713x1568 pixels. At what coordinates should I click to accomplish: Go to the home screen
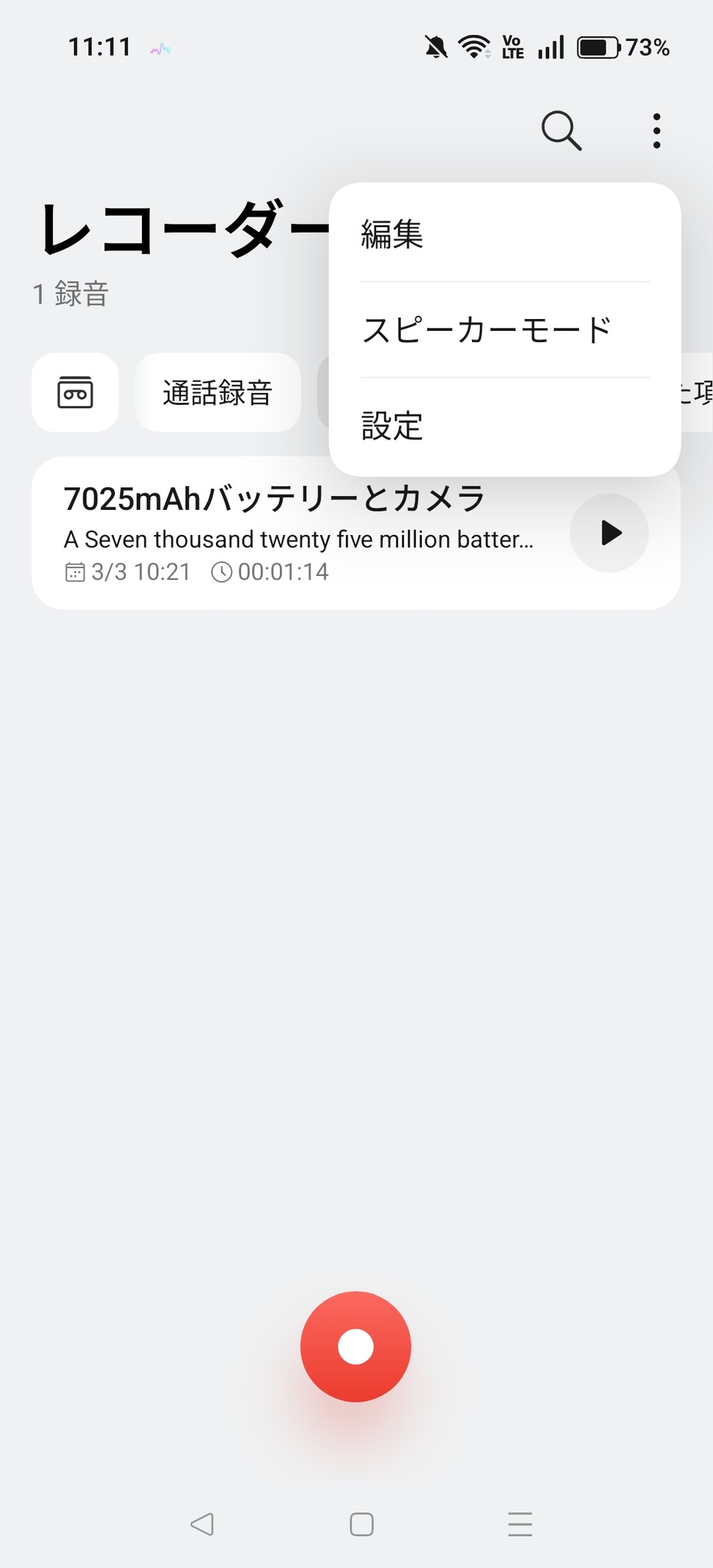361,1524
